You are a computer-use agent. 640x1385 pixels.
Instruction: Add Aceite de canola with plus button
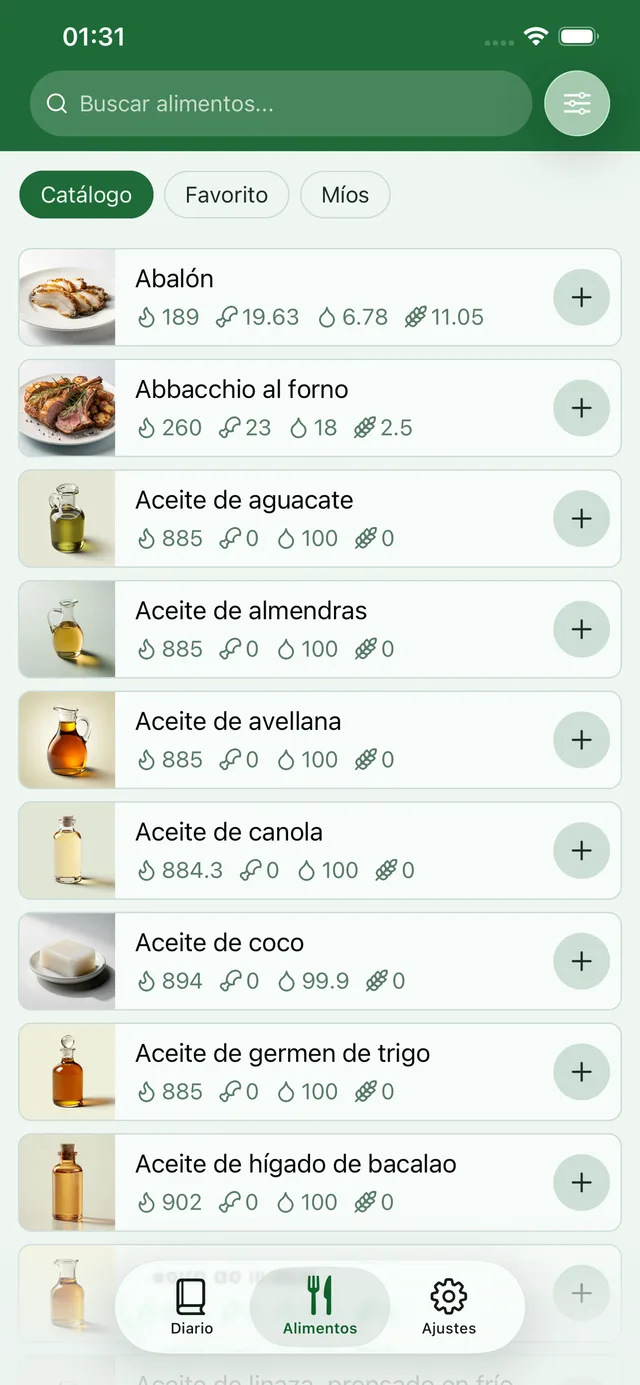pos(581,851)
